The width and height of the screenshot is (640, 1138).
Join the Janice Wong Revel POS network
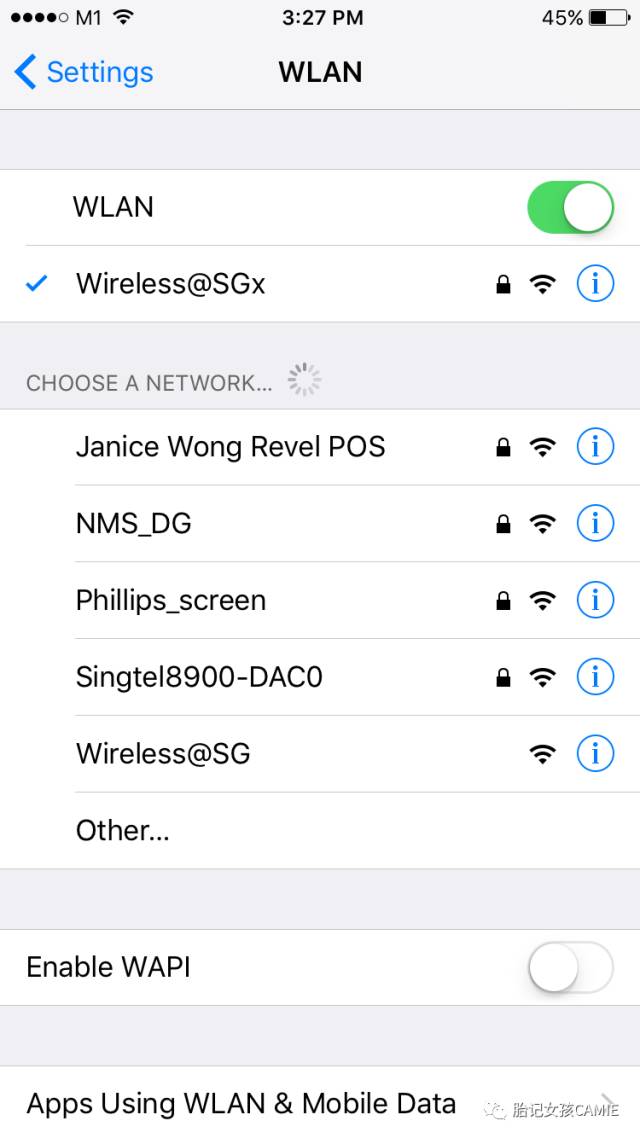coord(230,447)
